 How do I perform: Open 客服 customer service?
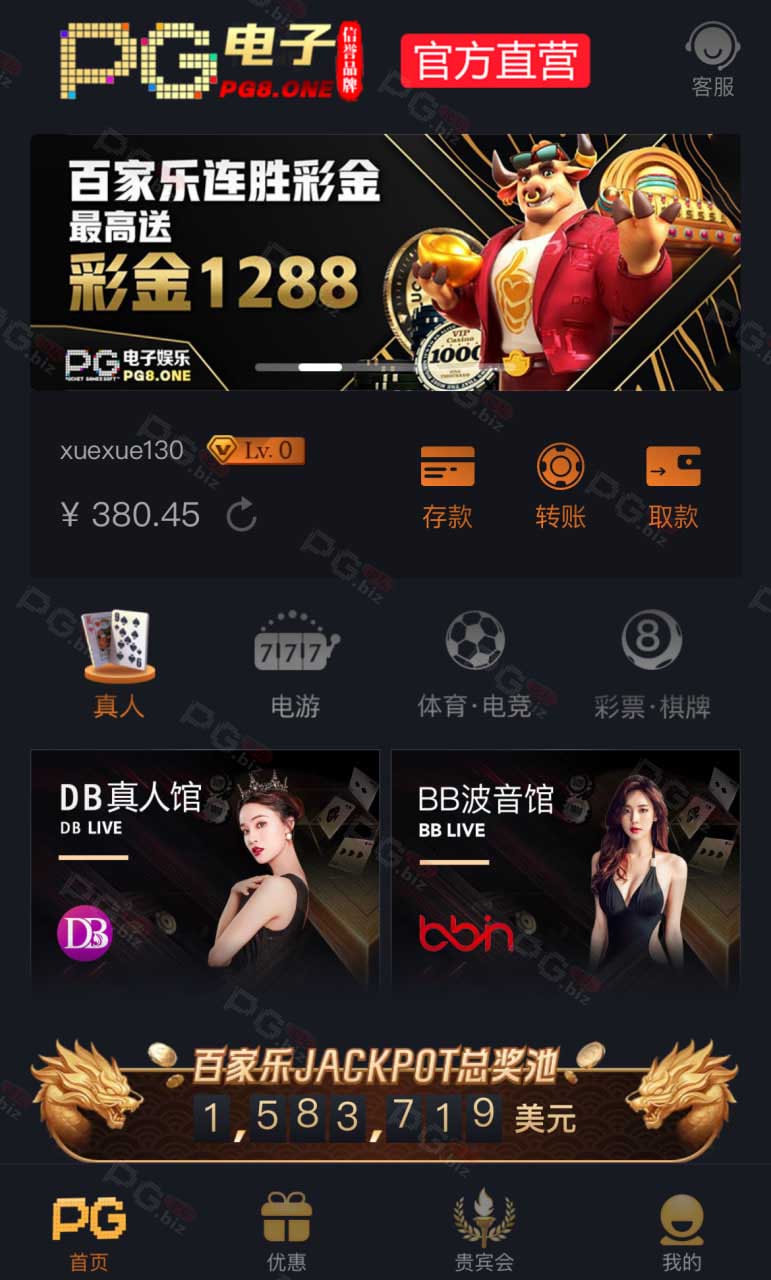pyautogui.click(x=713, y=60)
